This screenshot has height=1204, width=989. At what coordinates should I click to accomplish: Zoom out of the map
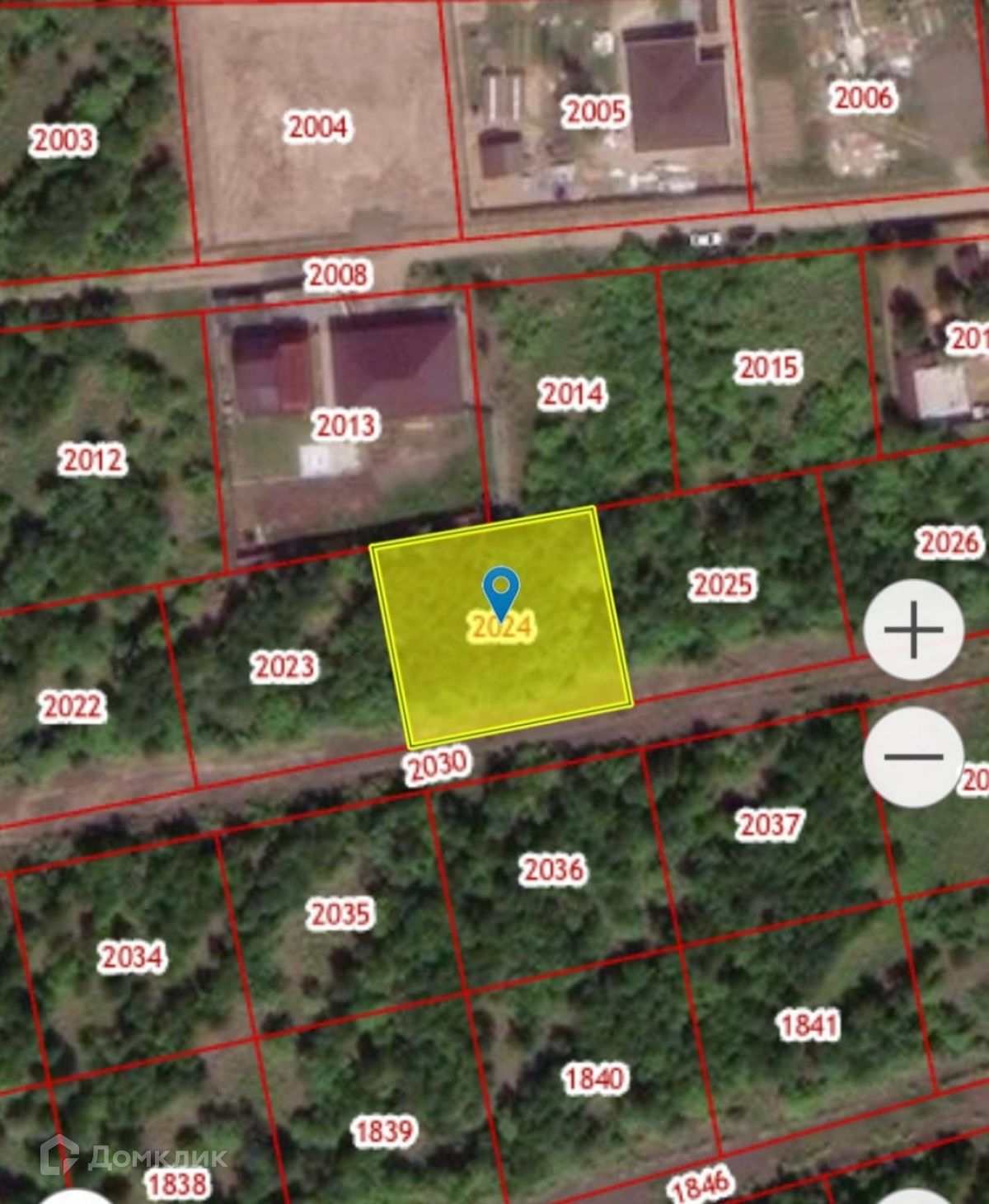913,757
